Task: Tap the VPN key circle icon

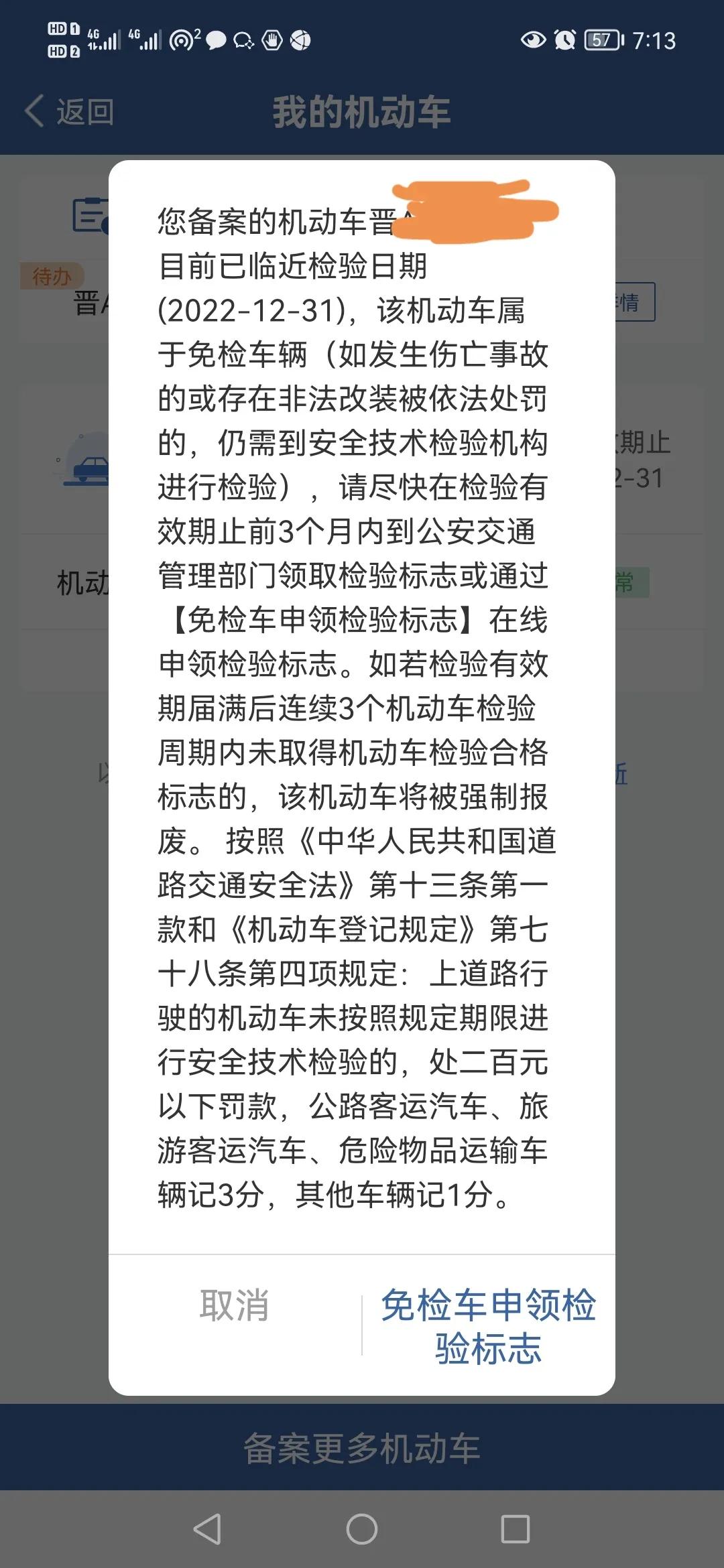Action: pyautogui.click(x=181, y=40)
